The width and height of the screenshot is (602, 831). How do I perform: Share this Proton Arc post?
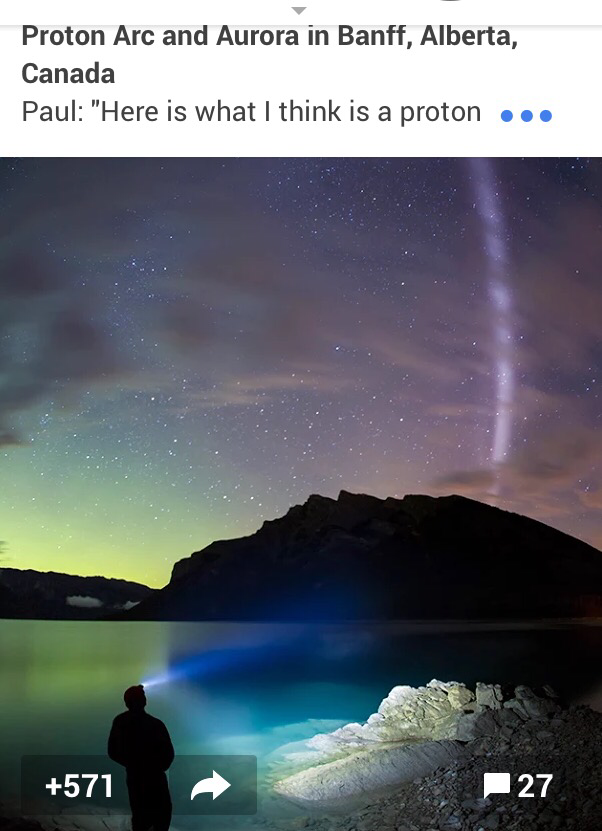coord(210,786)
